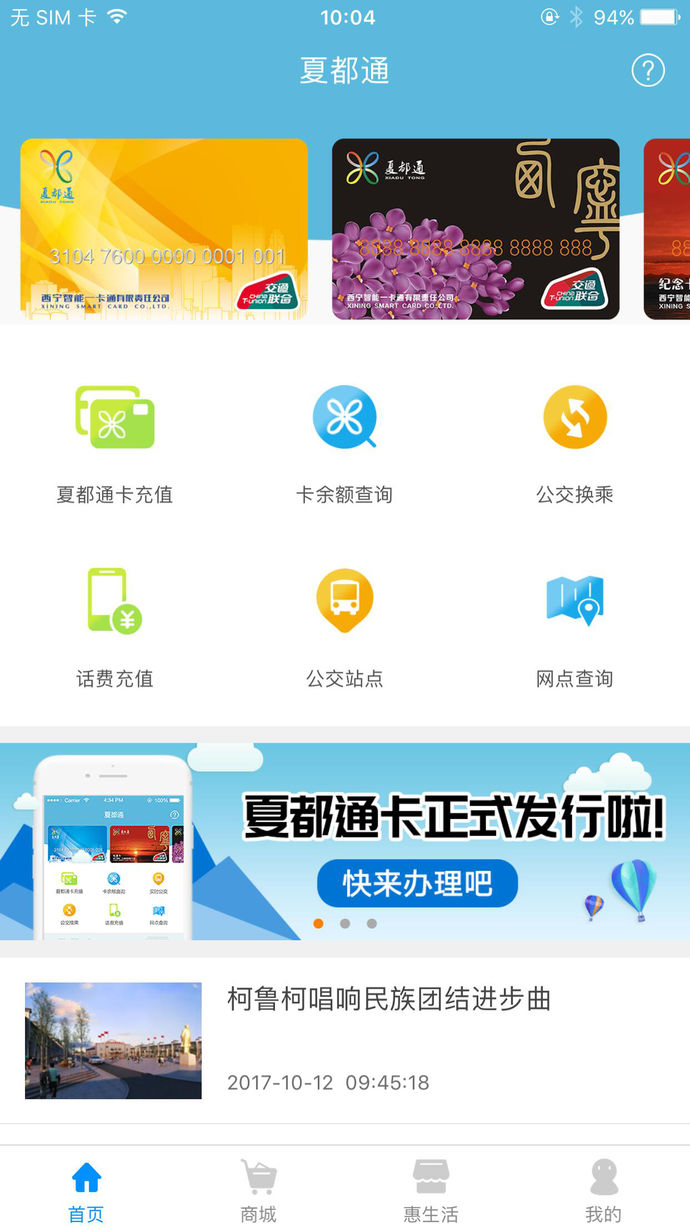
Task: Open the help question mark icon
Action: [648, 70]
